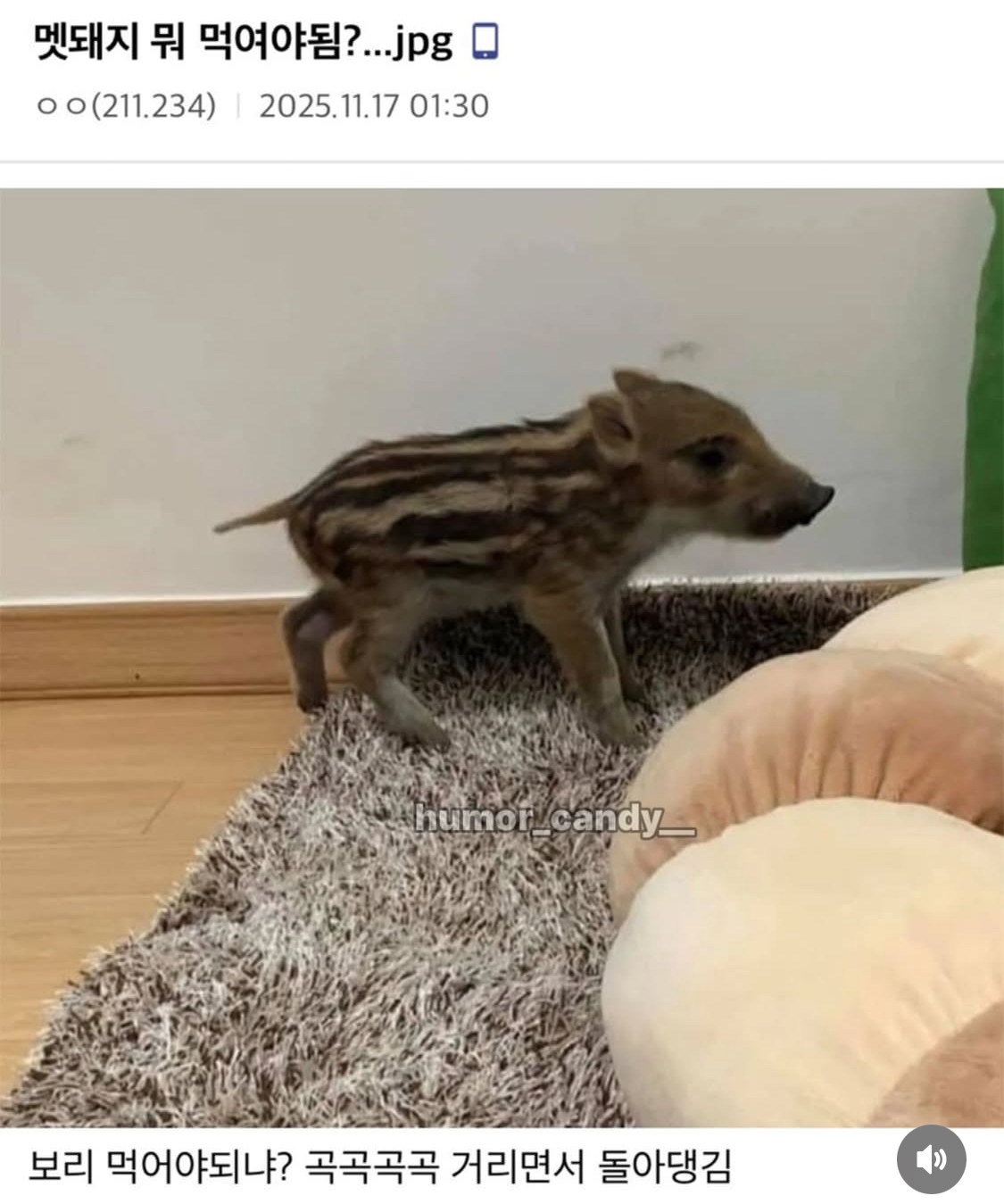This screenshot has height=1204, width=1004.
Task: Toggle the sound speaker button
Action: (931, 1158)
